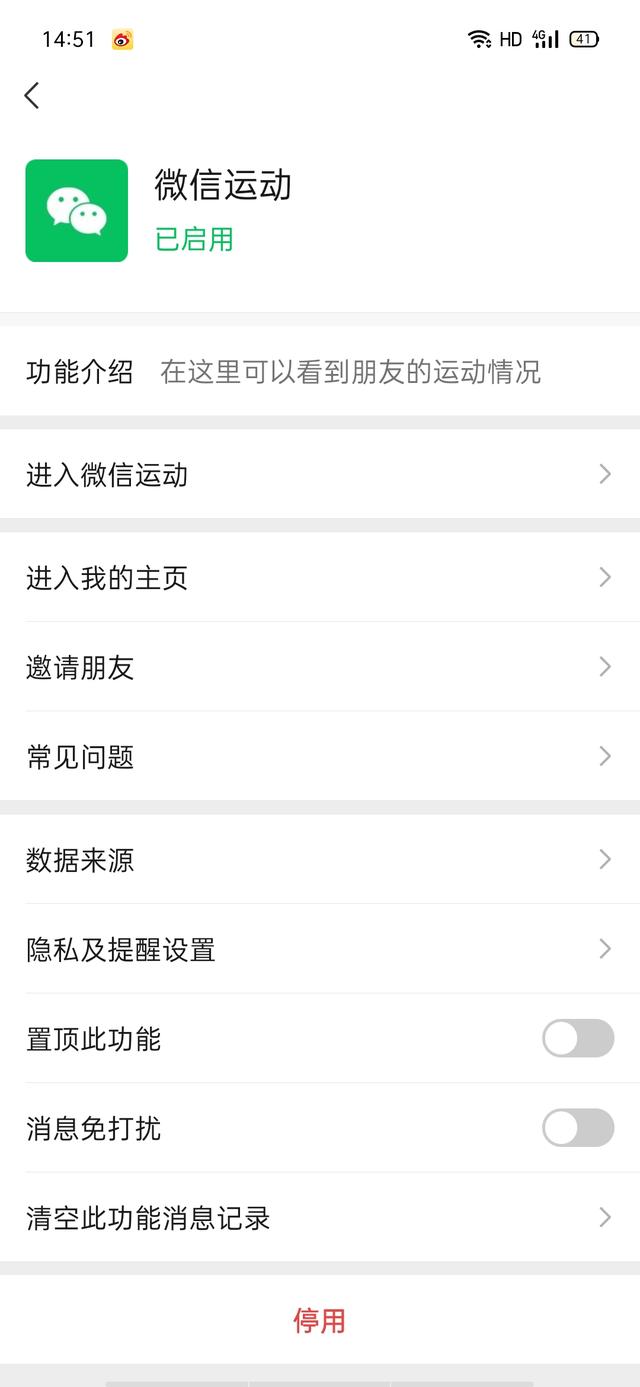Open 数据来源 settings

320,859
